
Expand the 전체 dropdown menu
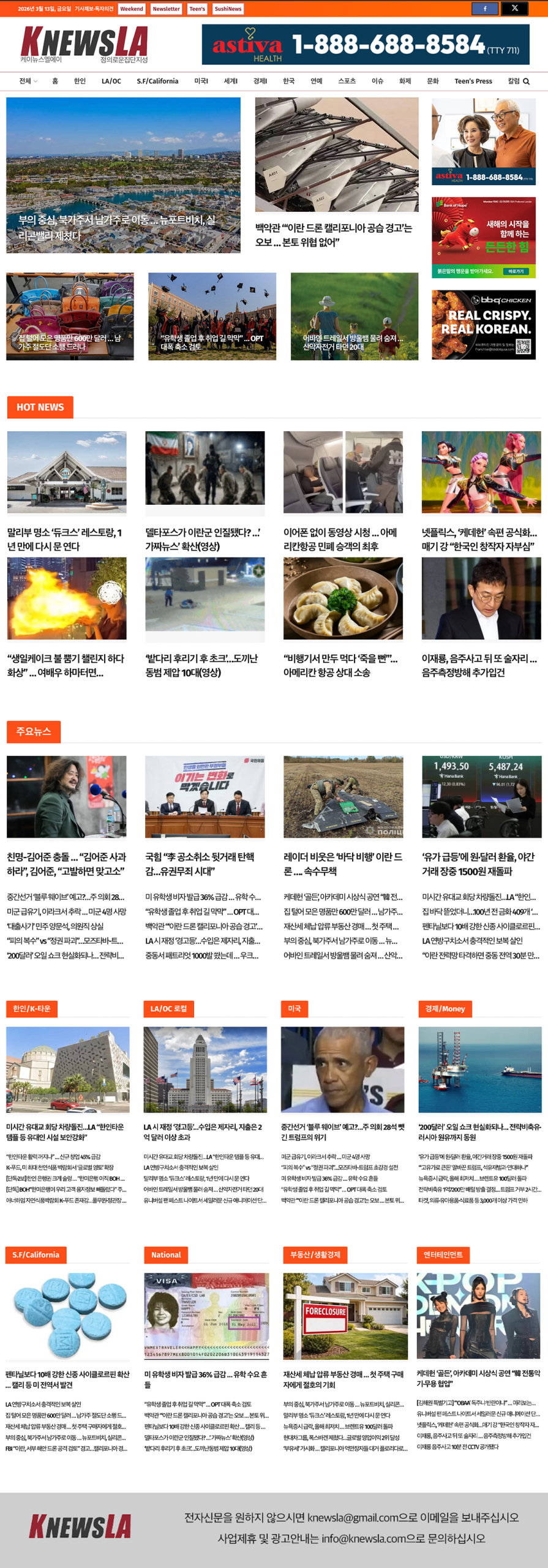click(28, 81)
